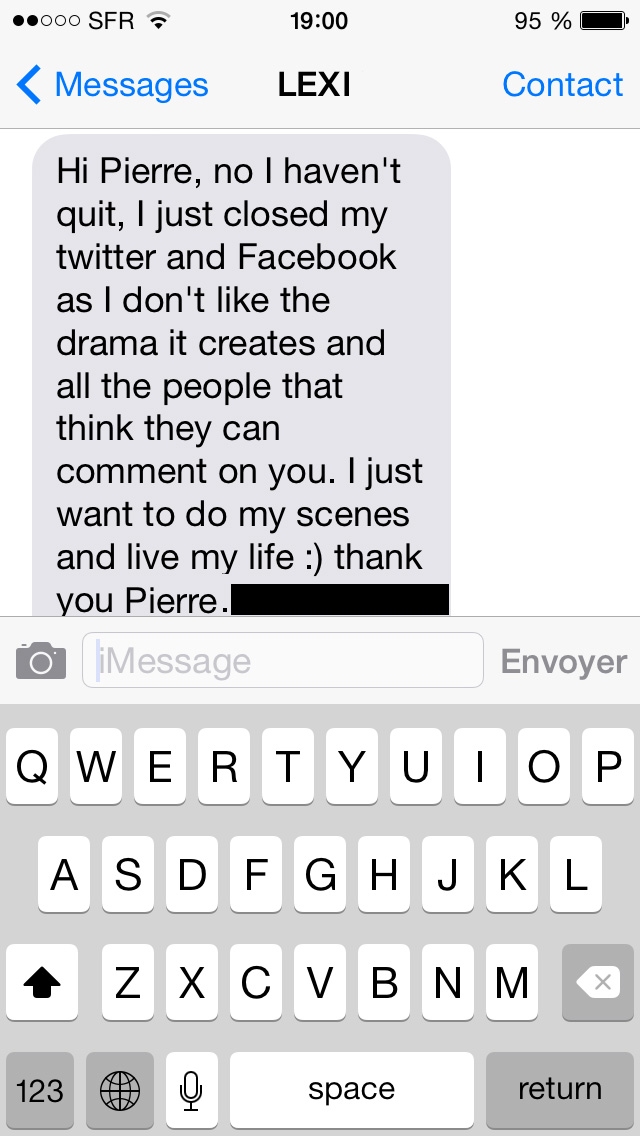Switch to 123 numeric keyboard
The image size is (640, 1136).
click(x=40, y=1089)
